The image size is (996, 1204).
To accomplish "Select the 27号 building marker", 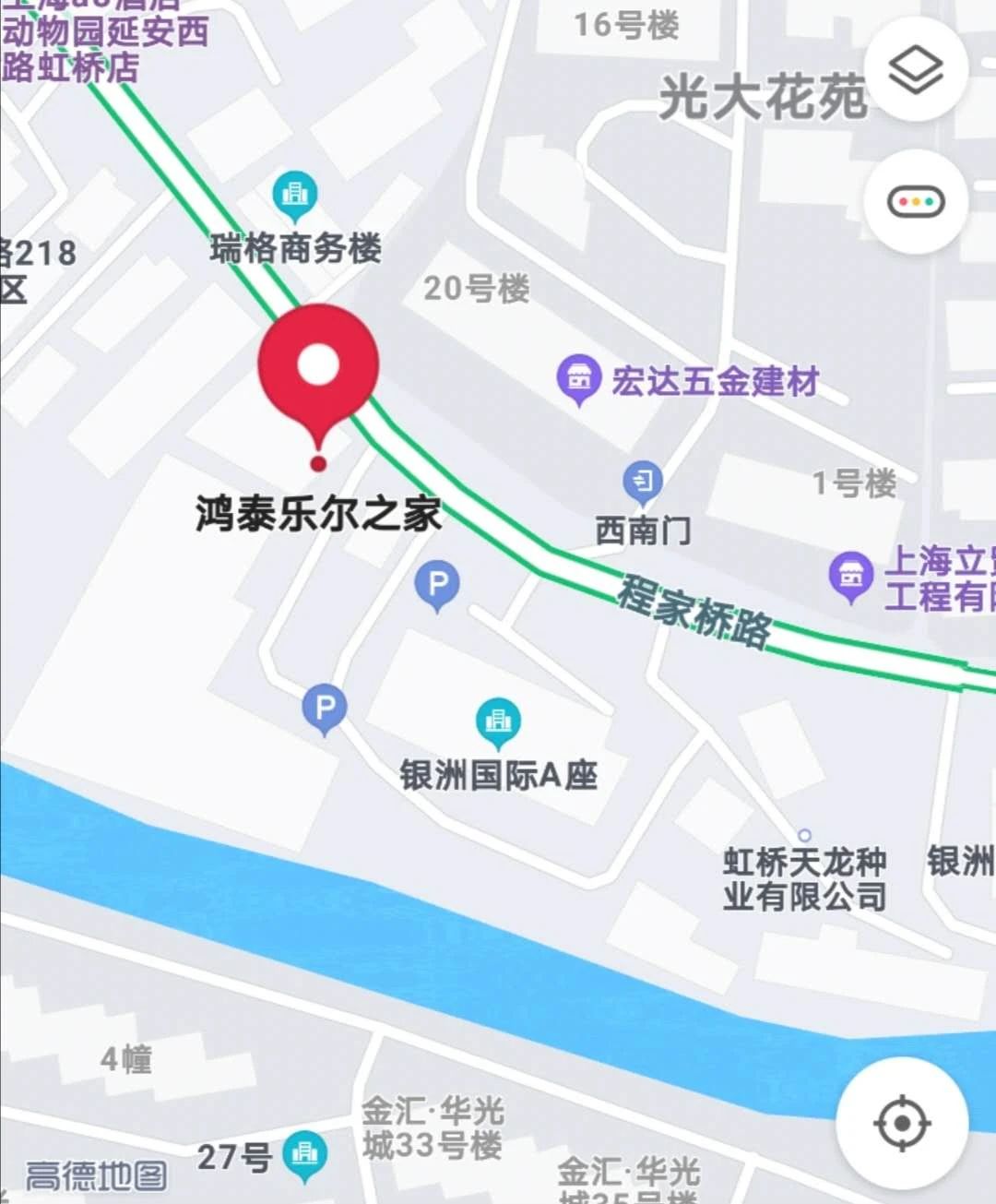I will click(x=304, y=1153).
